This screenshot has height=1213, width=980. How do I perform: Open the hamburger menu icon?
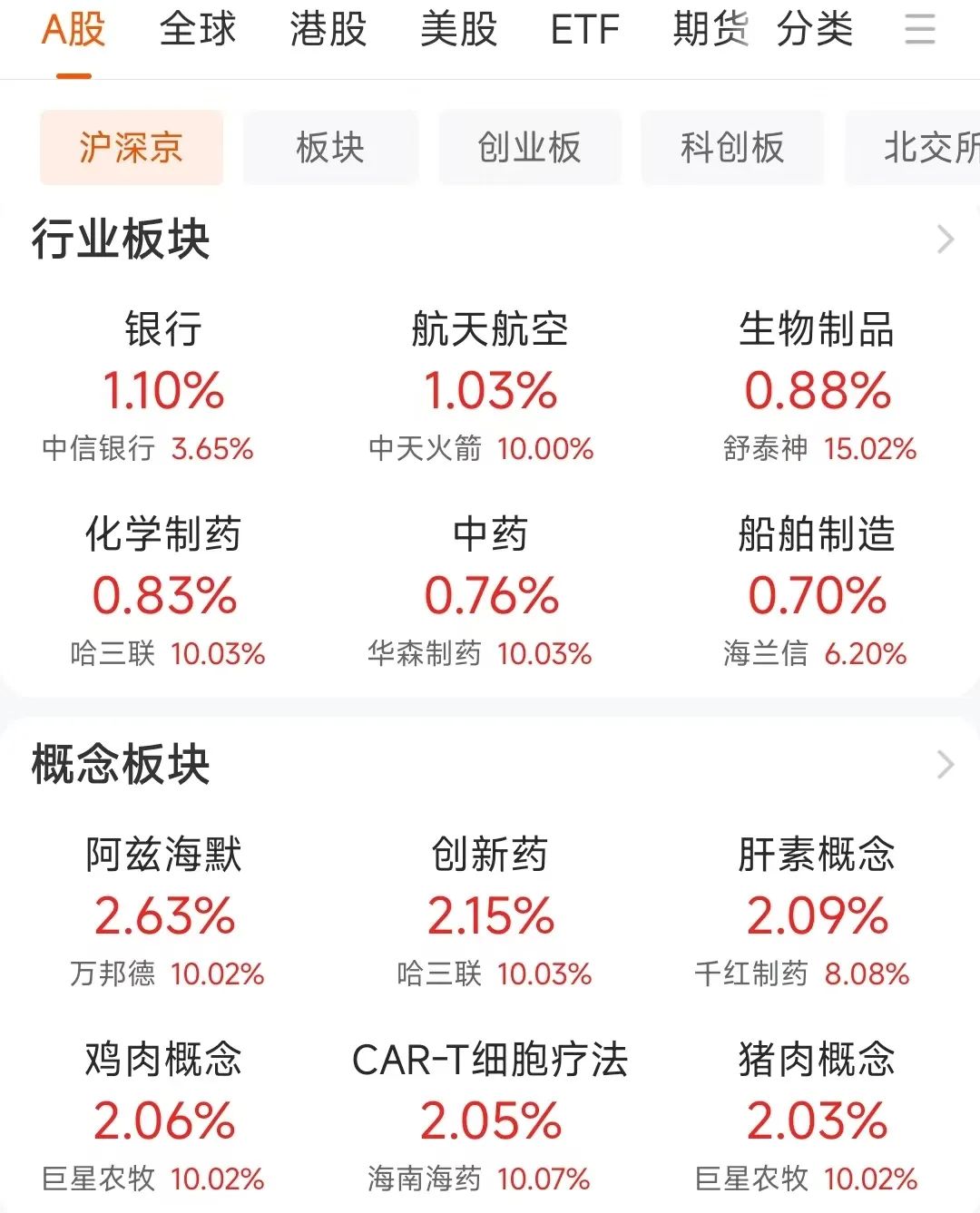[x=919, y=29]
